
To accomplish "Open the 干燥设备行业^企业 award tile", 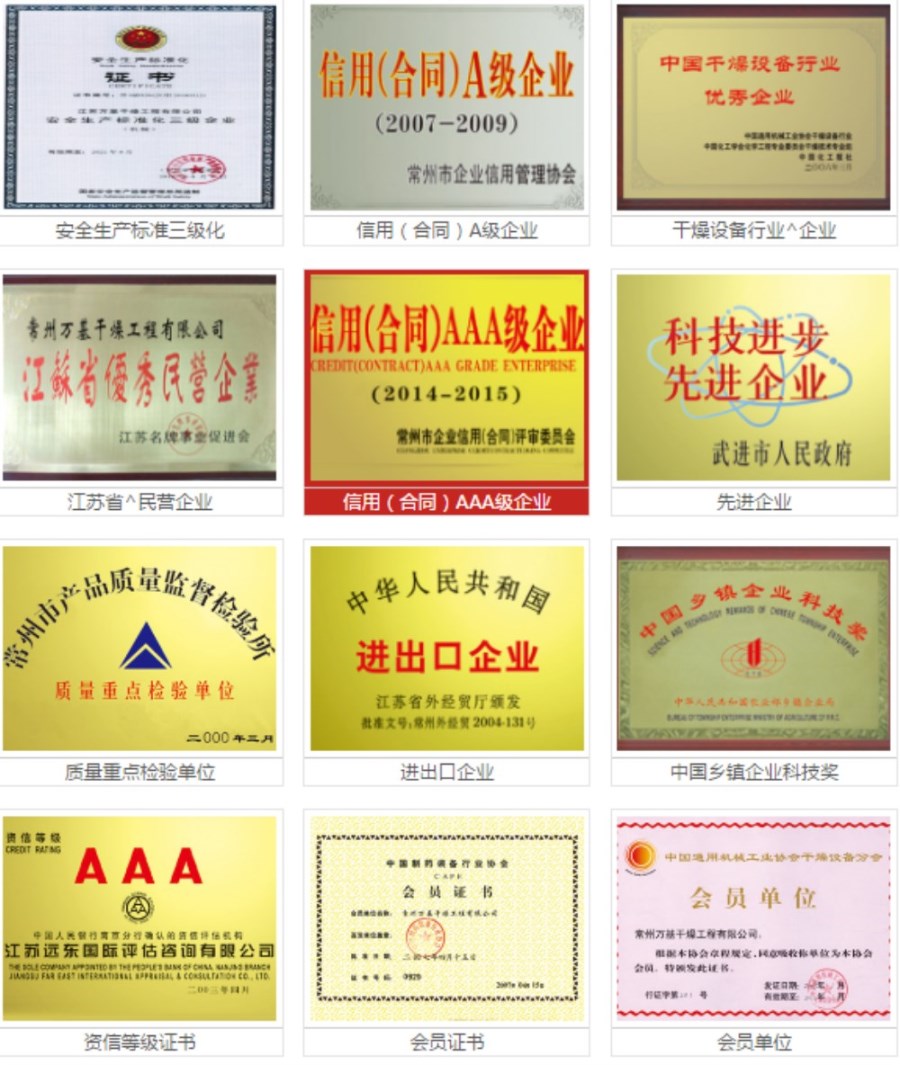I will 753,108.
